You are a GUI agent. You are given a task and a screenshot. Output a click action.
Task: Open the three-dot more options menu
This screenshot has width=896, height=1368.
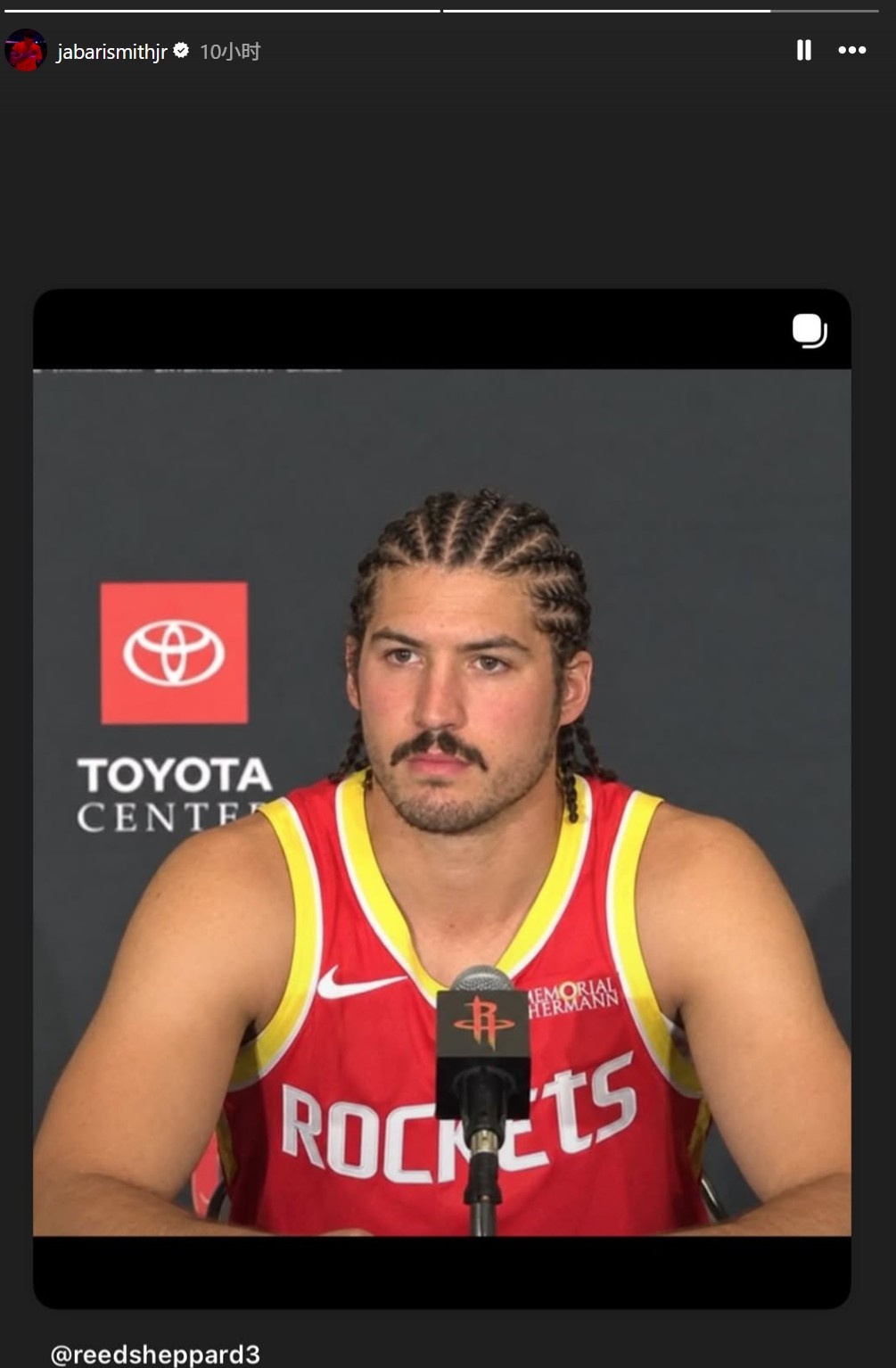tap(851, 51)
